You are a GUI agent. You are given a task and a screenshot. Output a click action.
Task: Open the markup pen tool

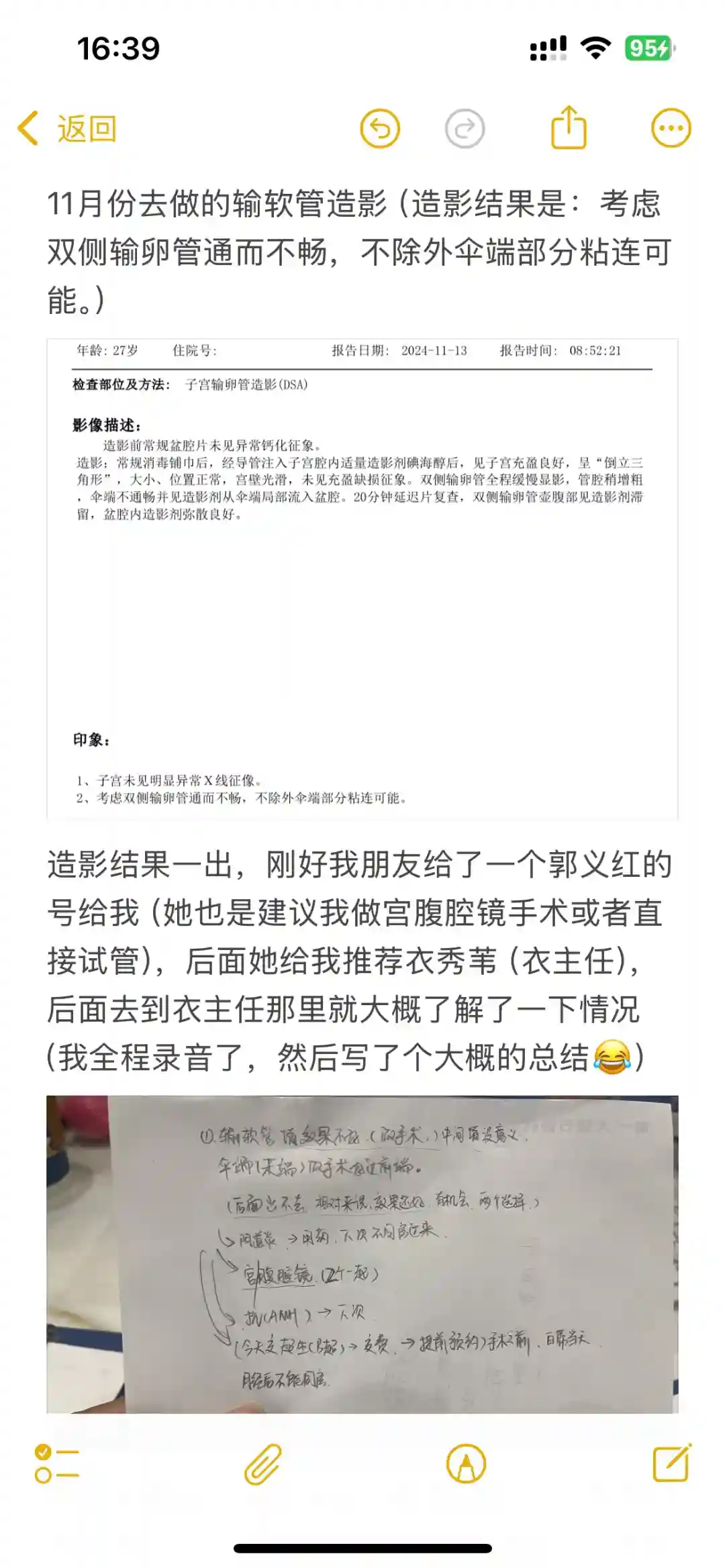(466, 1463)
